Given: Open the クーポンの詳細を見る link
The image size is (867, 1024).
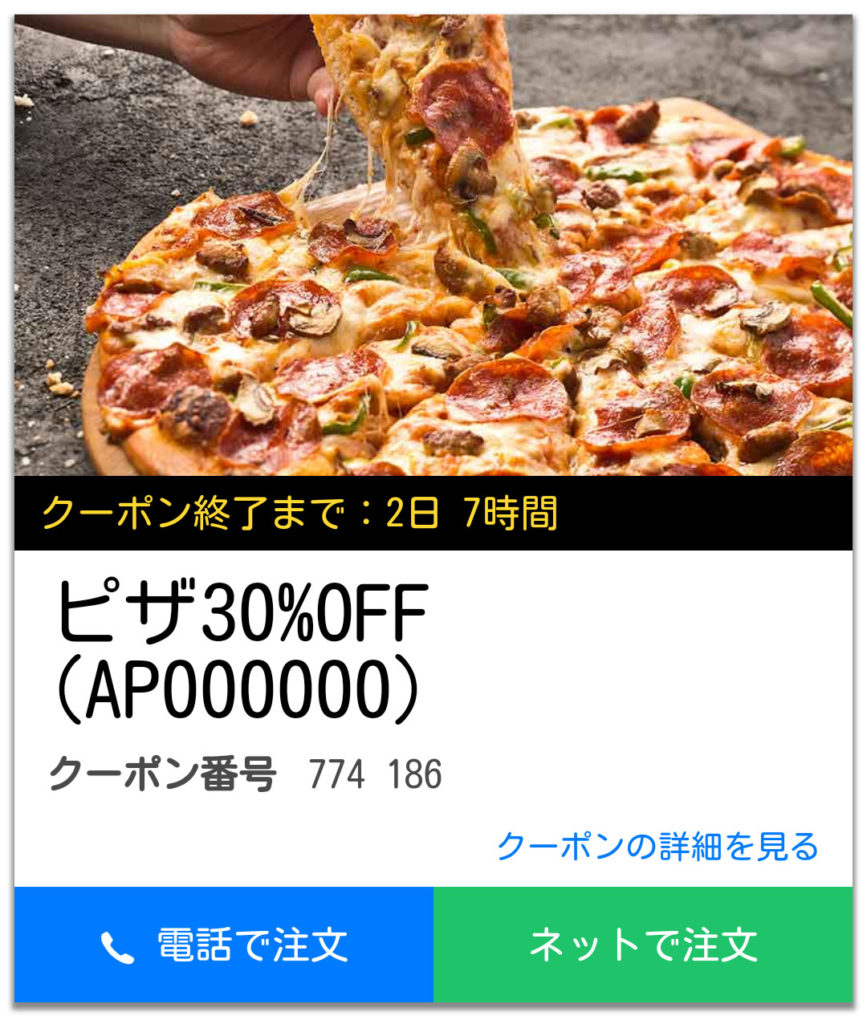Looking at the screenshot, I should coord(657,846).
